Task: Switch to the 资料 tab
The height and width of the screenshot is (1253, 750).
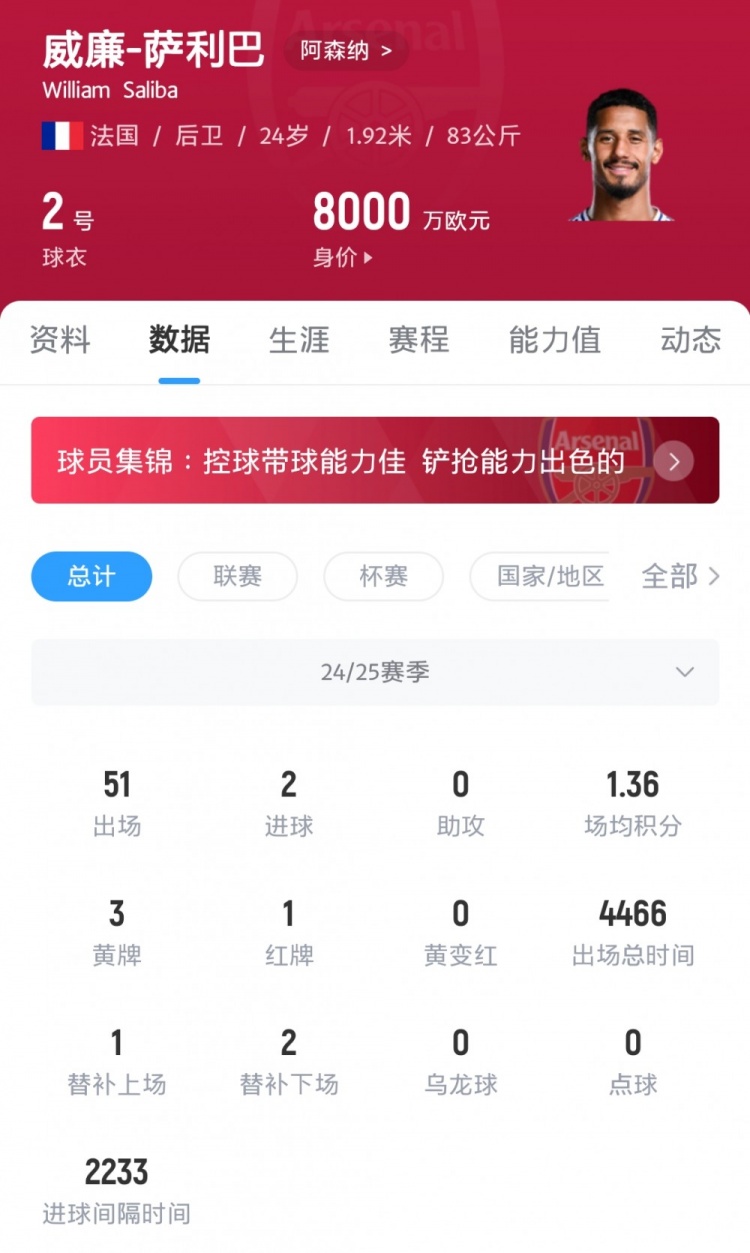Action: click(60, 340)
